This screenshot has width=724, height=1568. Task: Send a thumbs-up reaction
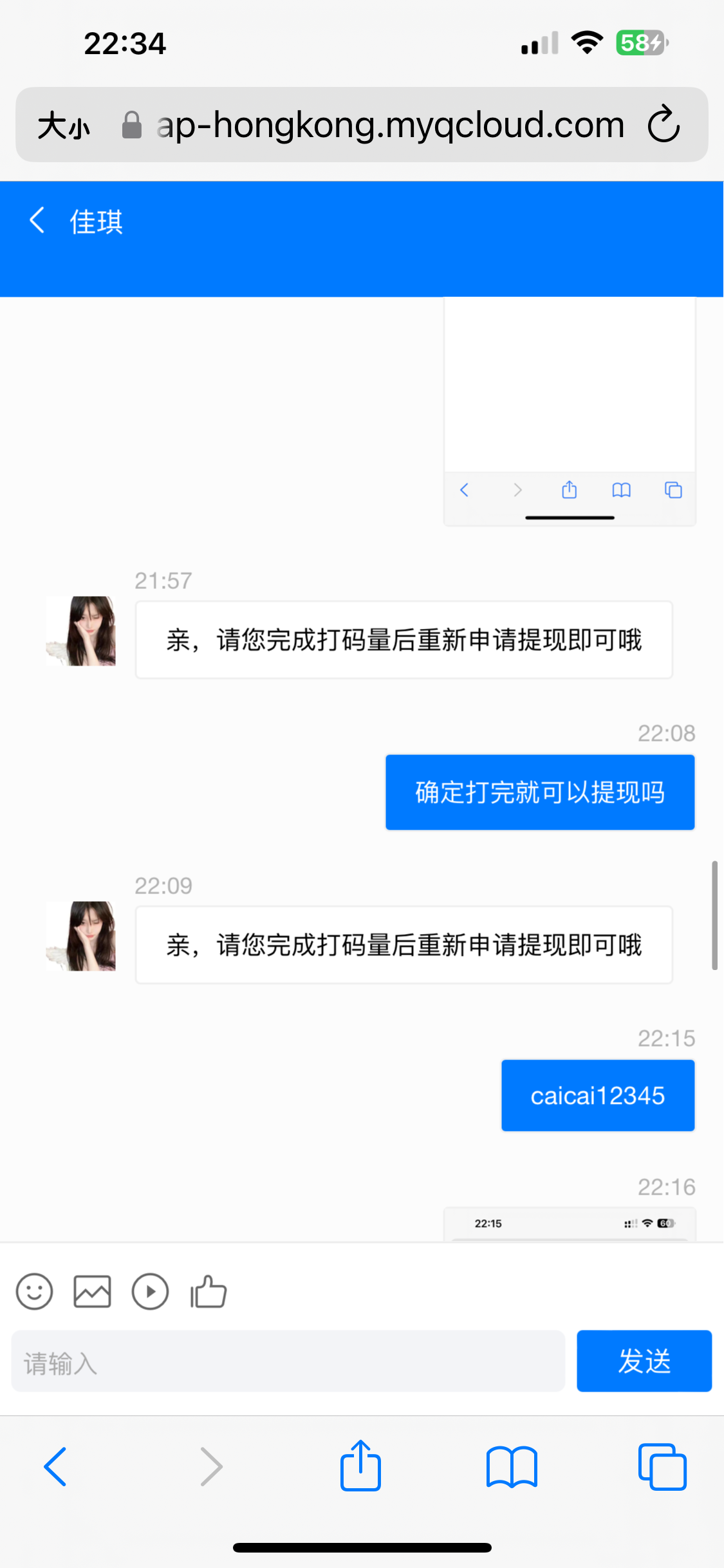tap(209, 1291)
